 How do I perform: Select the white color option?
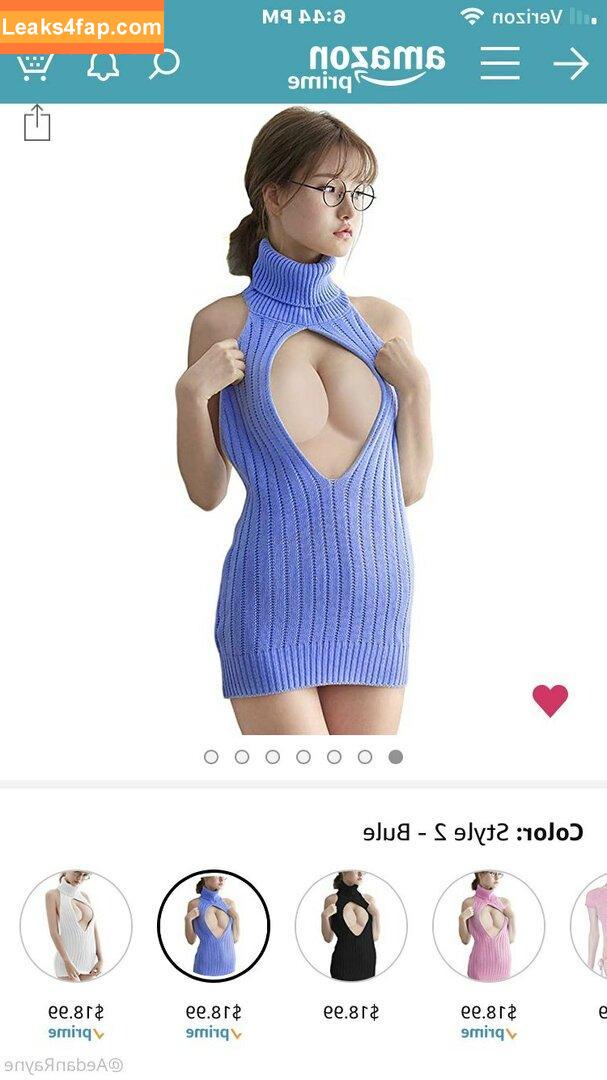point(76,925)
